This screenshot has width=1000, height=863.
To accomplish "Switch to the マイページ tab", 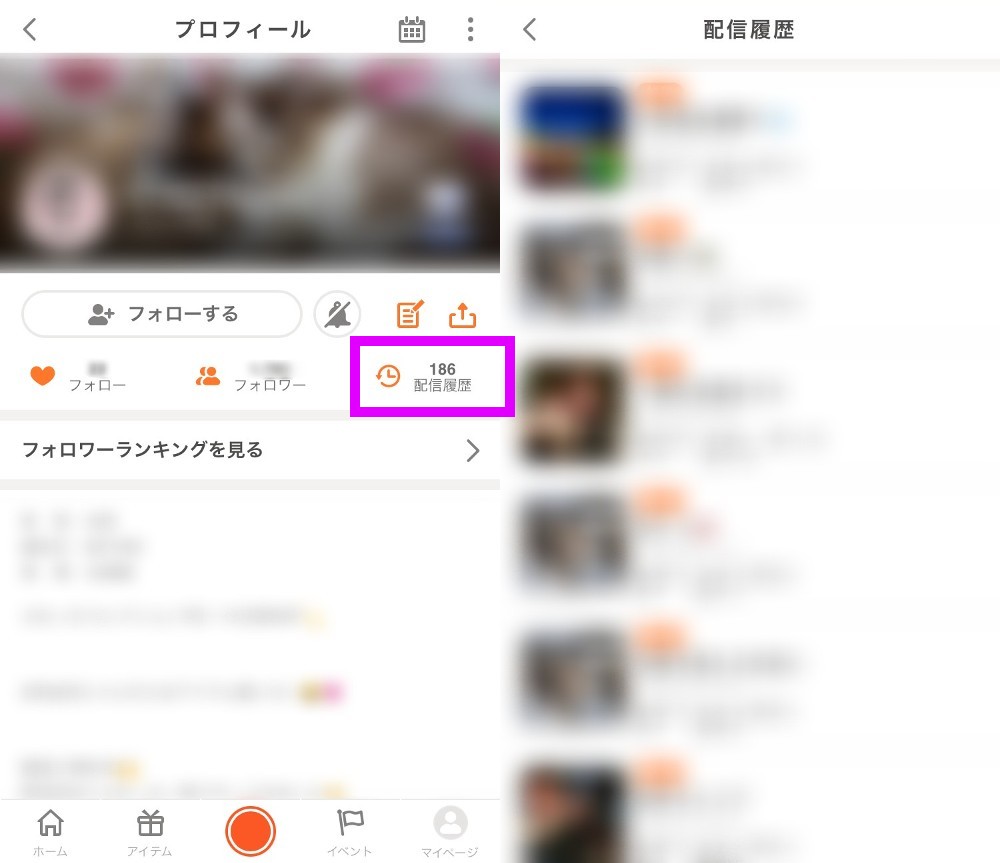I will [x=450, y=832].
